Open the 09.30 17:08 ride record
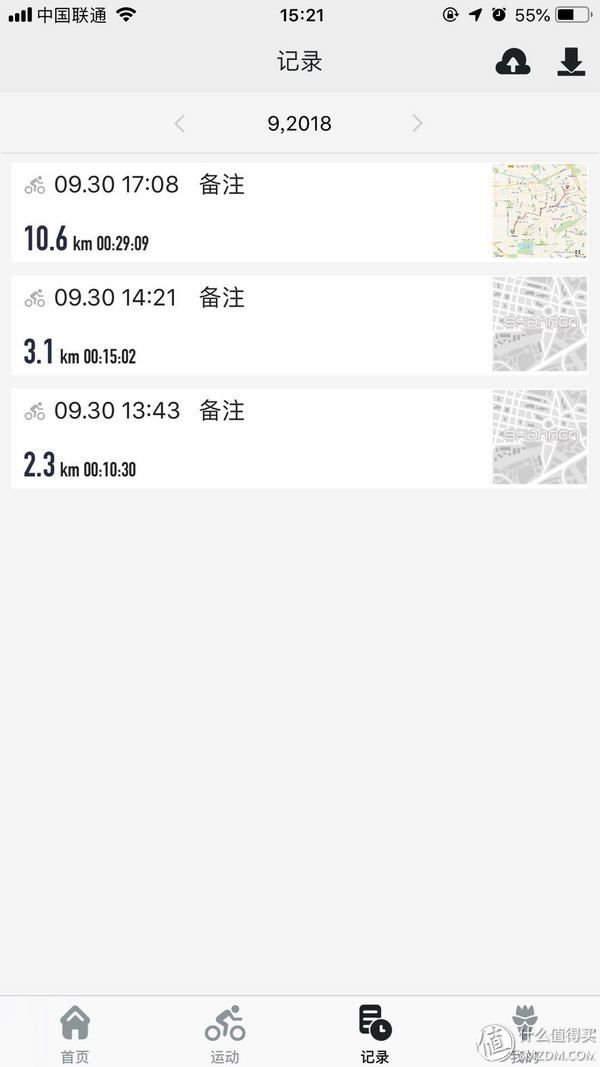 [250, 212]
